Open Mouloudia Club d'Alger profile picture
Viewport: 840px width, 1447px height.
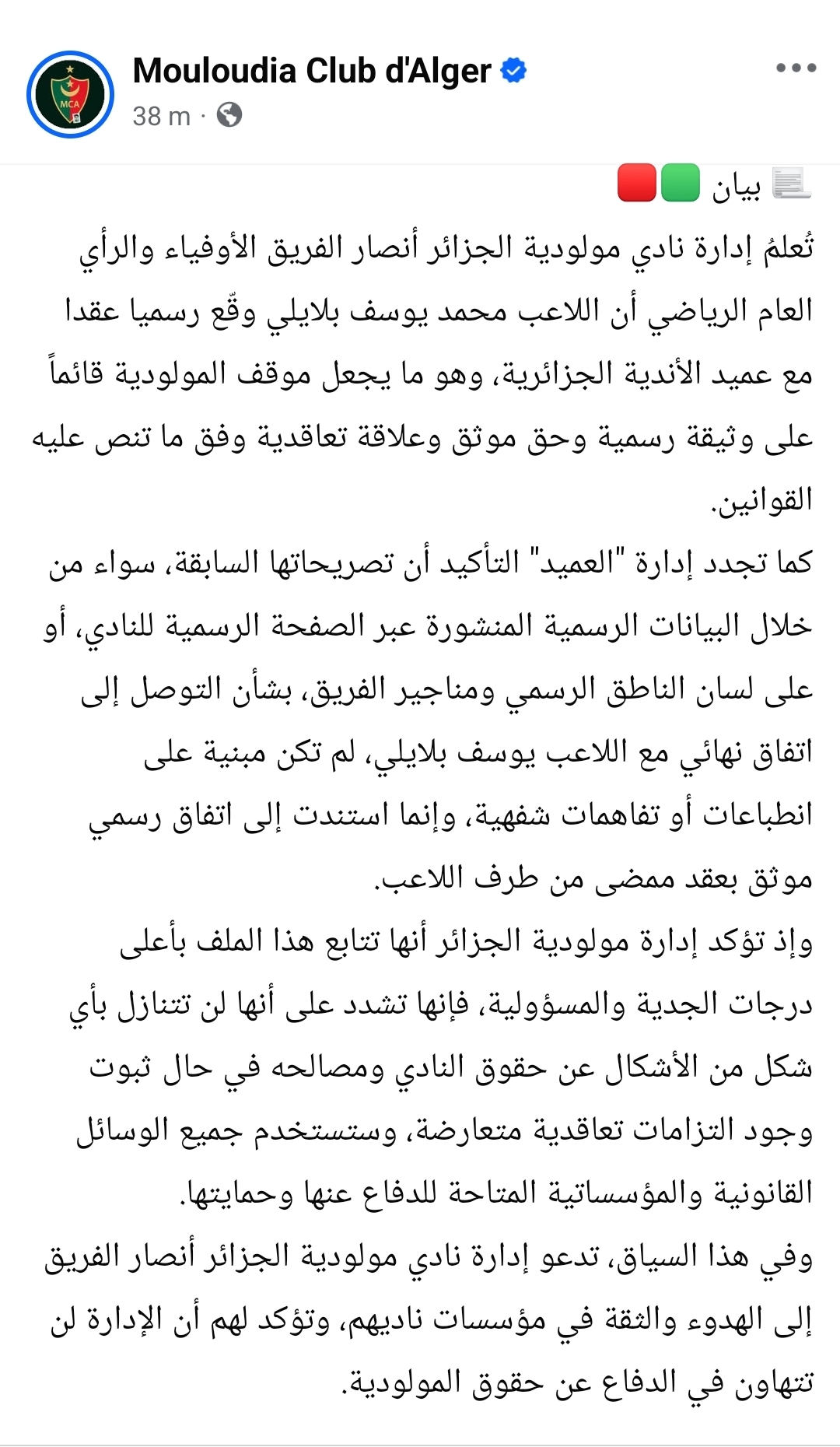70,94
